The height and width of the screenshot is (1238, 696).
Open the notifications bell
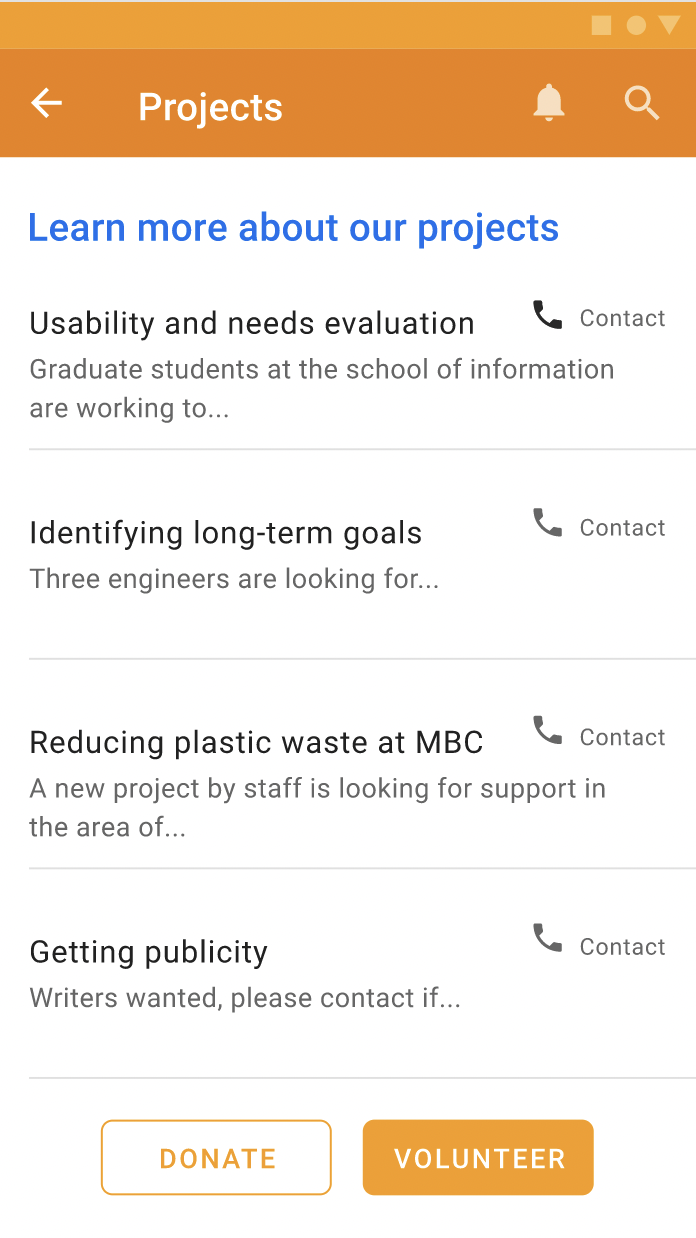(548, 103)
